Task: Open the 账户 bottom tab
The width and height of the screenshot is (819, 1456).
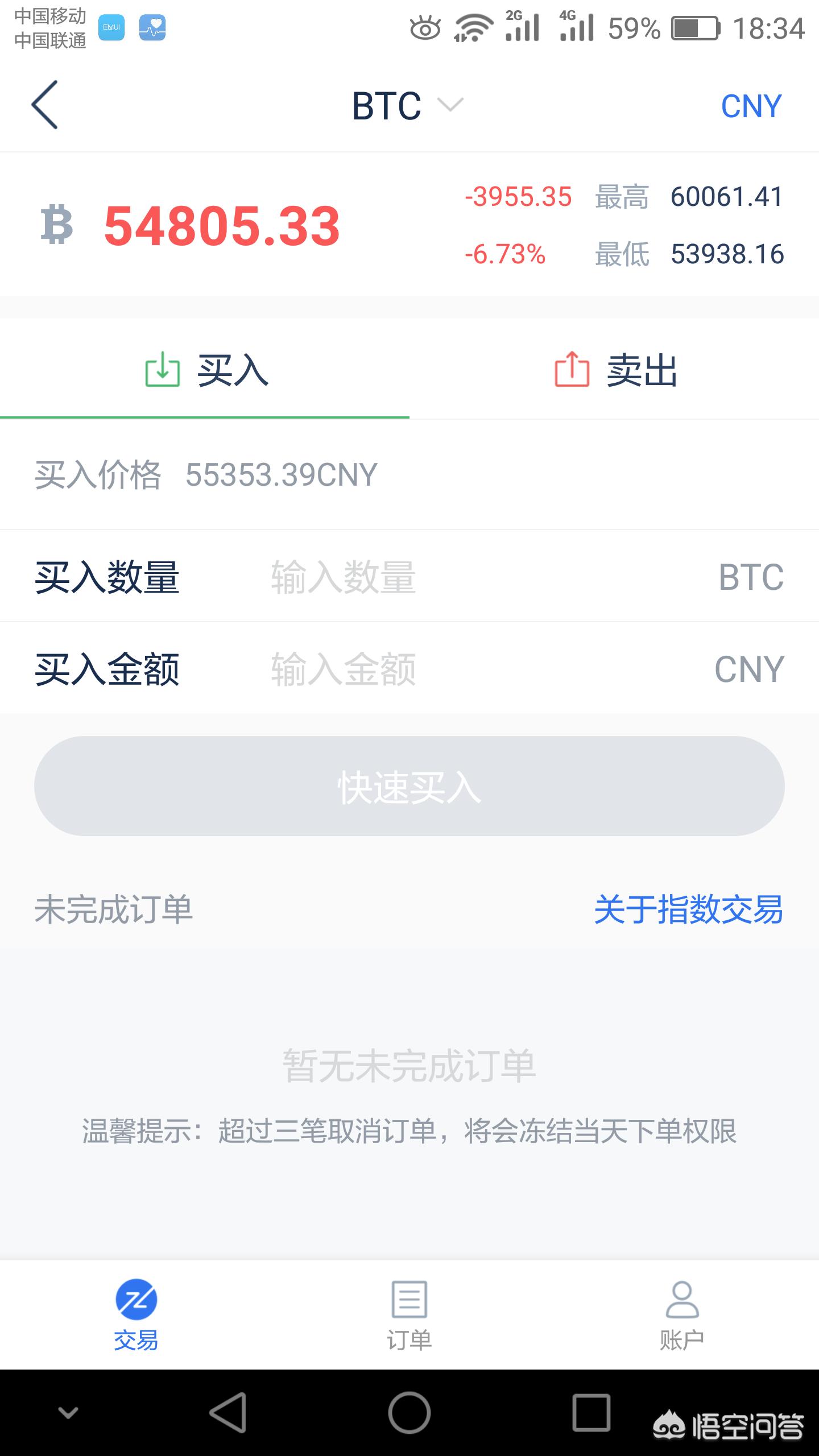Action: [x=682, y=1315]
